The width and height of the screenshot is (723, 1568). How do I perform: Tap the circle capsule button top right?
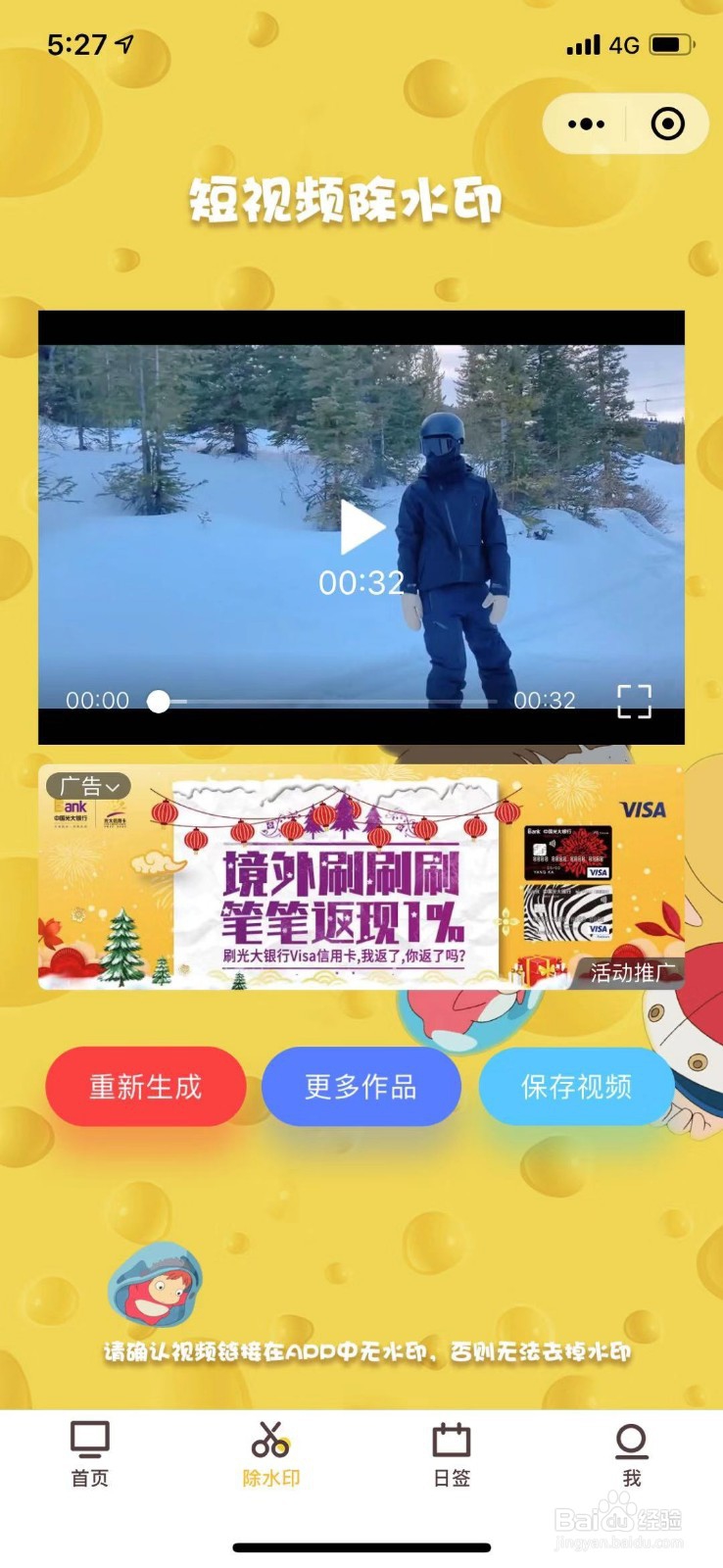pos(667,123)
